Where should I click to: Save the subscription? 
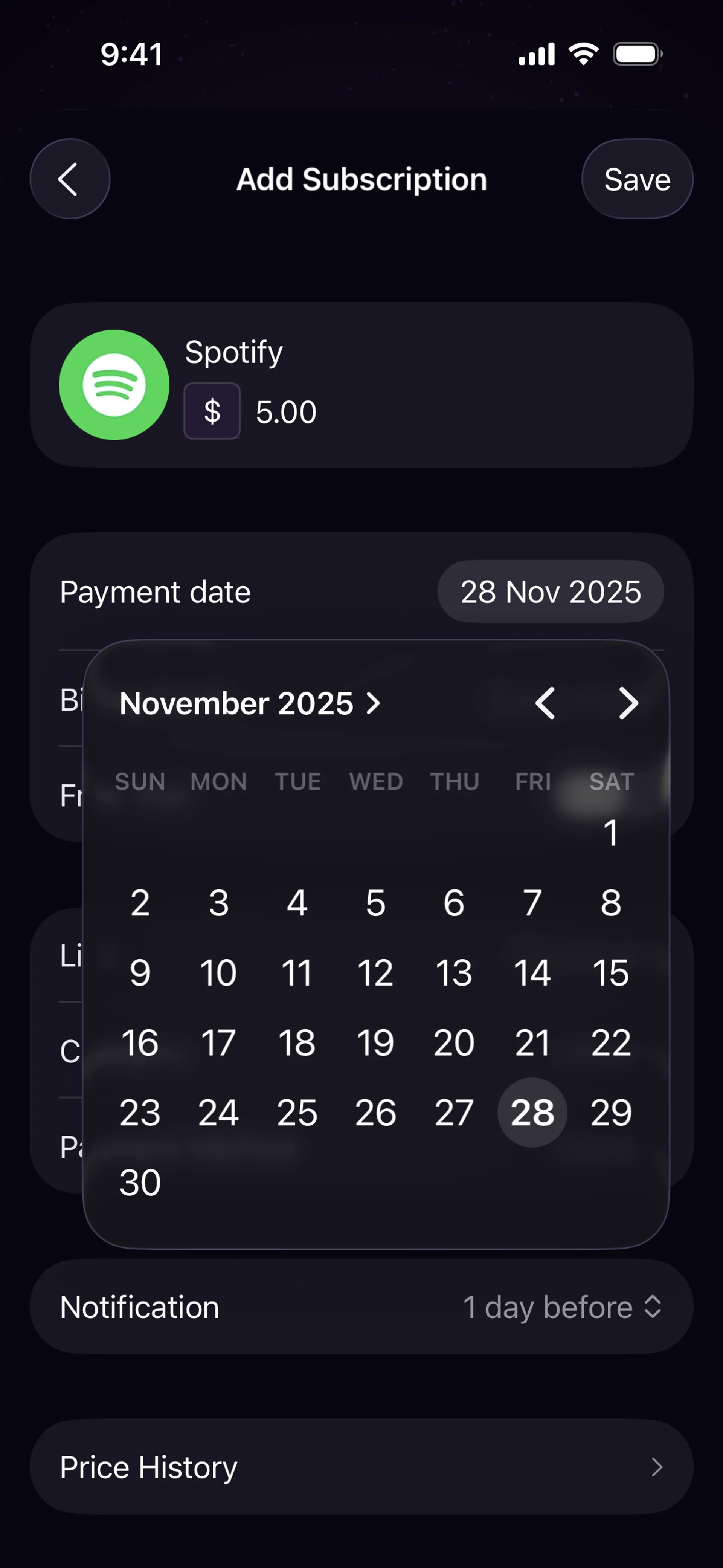pos(637,179)
